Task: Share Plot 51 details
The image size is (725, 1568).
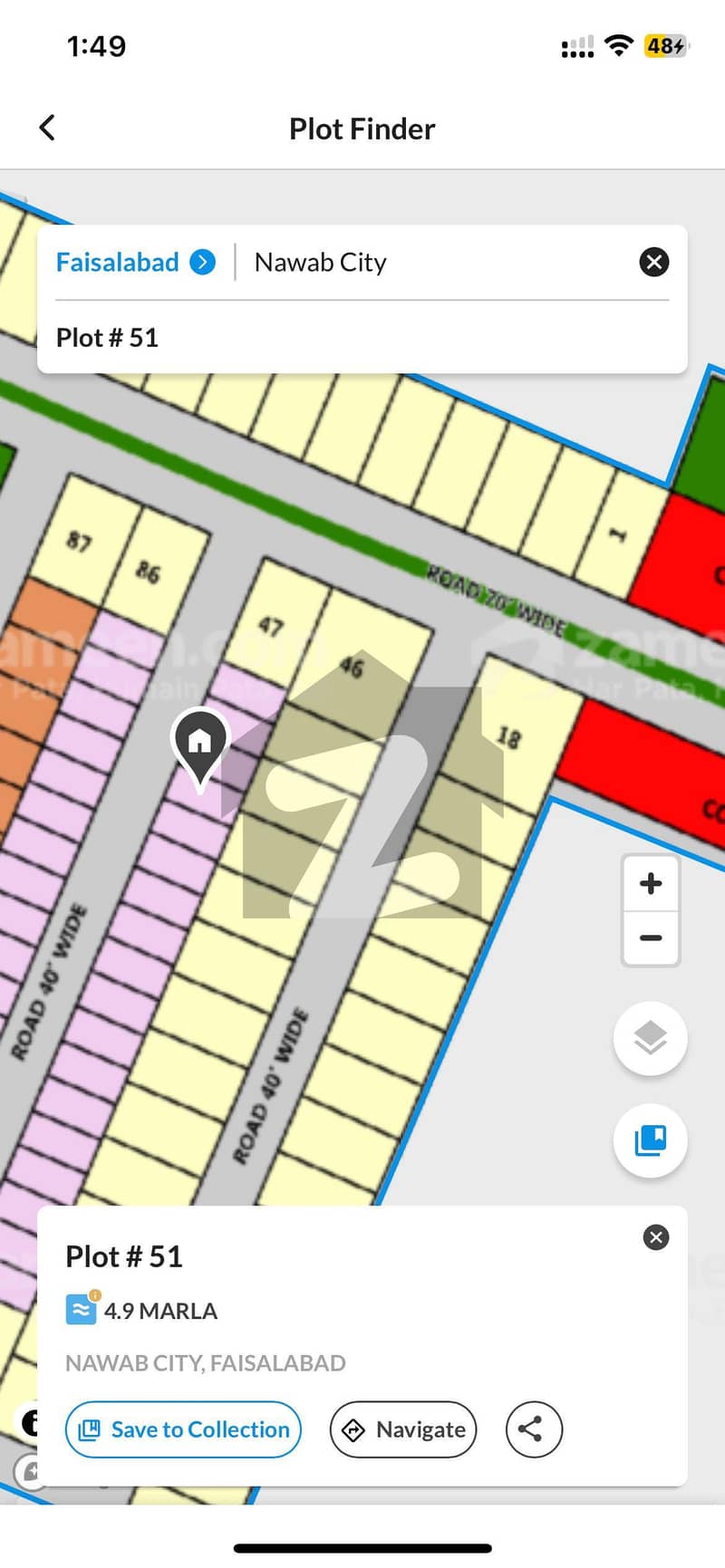Action: [x=534, y=1429]
